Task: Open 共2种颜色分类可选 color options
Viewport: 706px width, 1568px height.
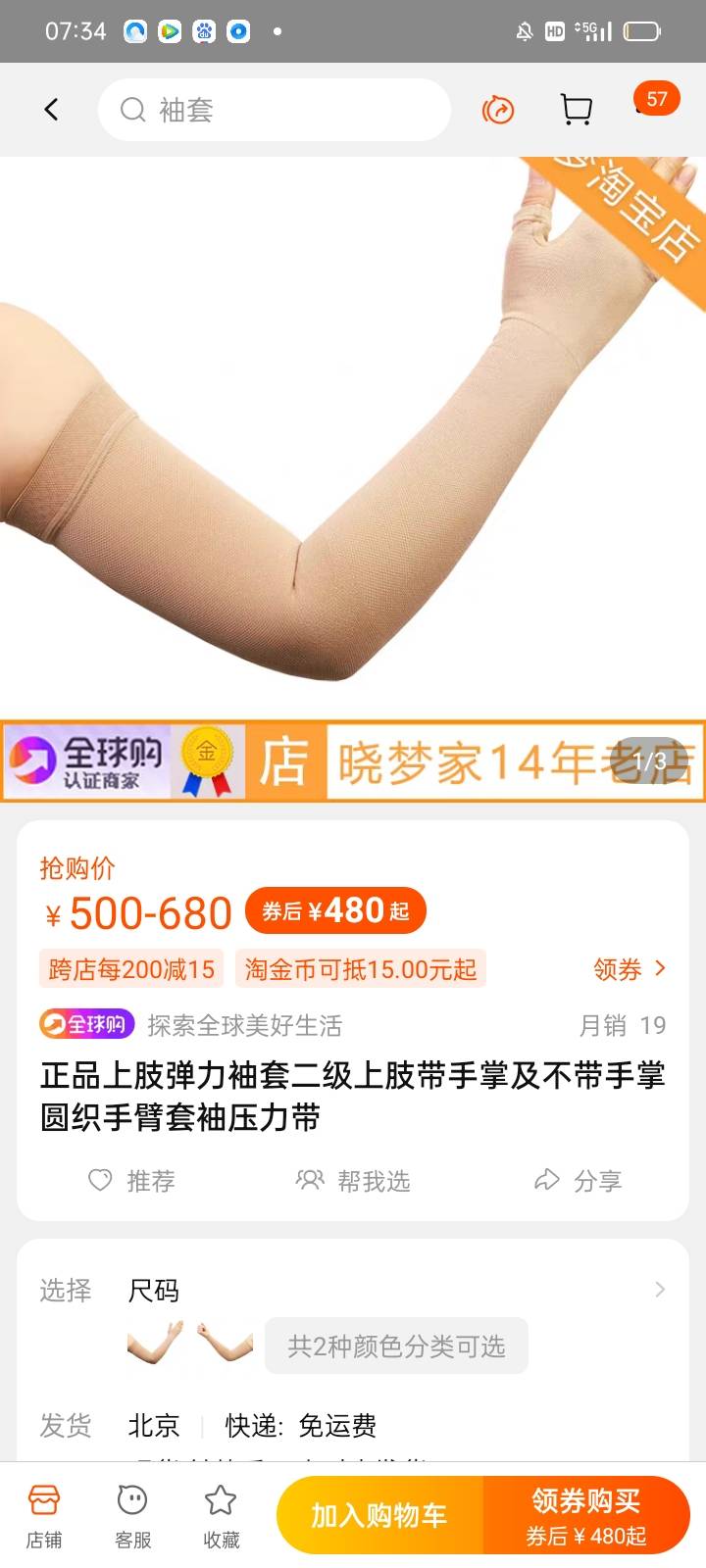Action: click(x=396, y=1347)
